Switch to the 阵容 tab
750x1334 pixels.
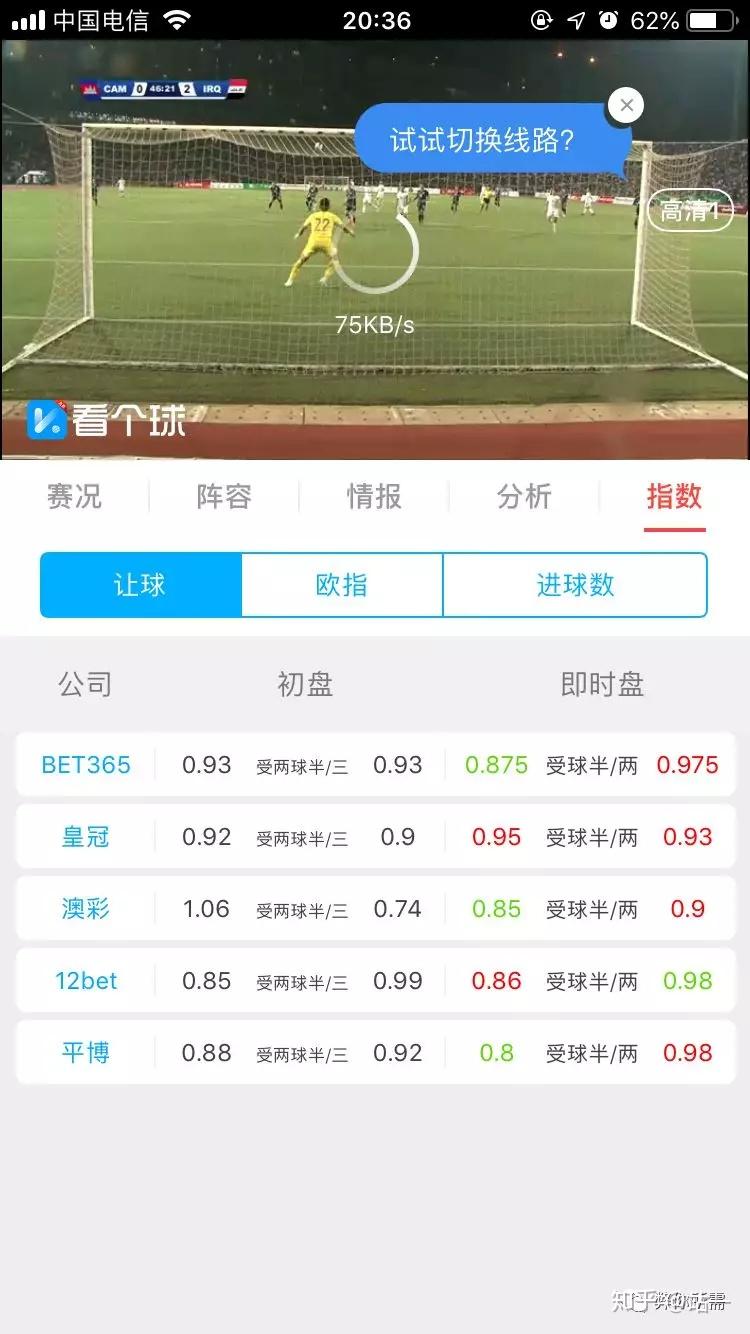click(x=224, y=496)
